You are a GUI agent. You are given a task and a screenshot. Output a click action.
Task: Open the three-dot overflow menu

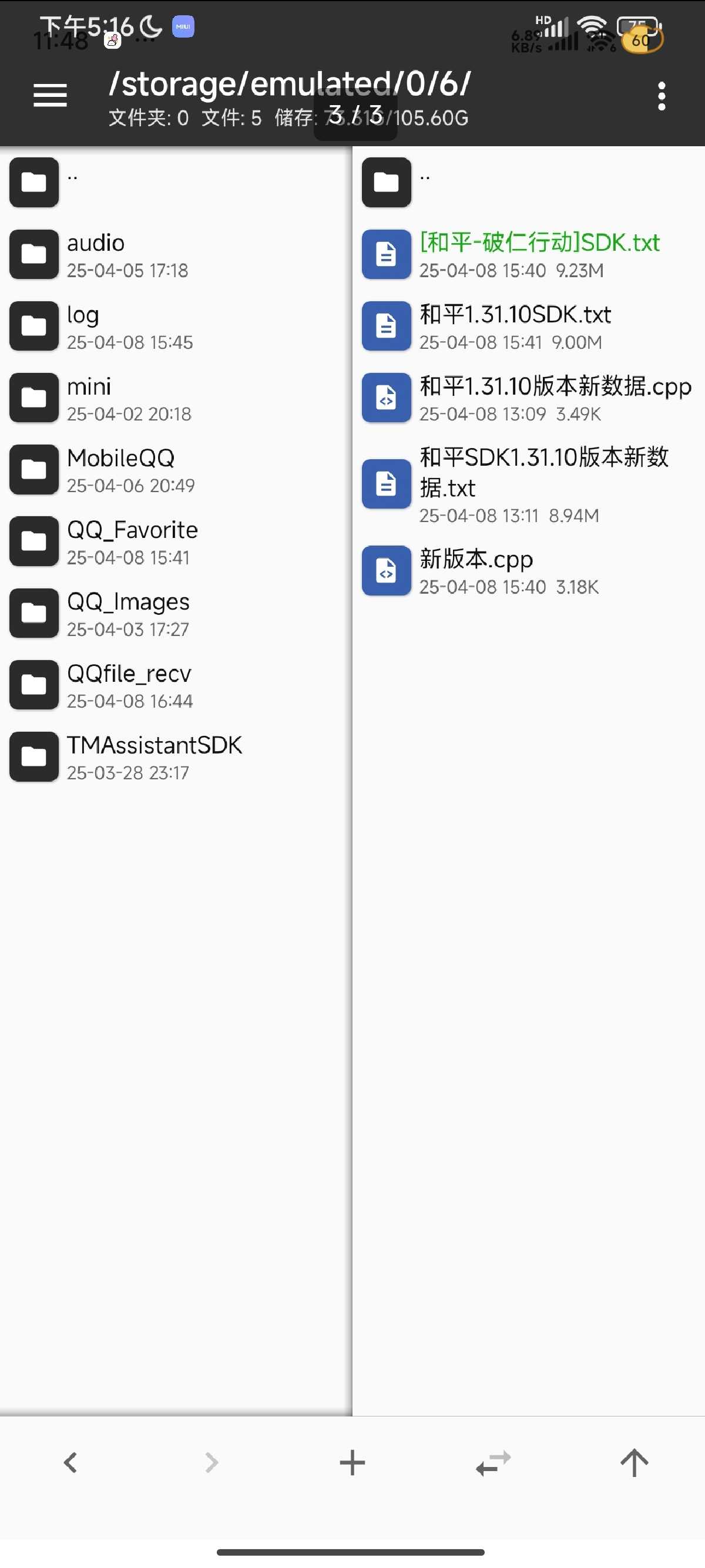[661, 96]
